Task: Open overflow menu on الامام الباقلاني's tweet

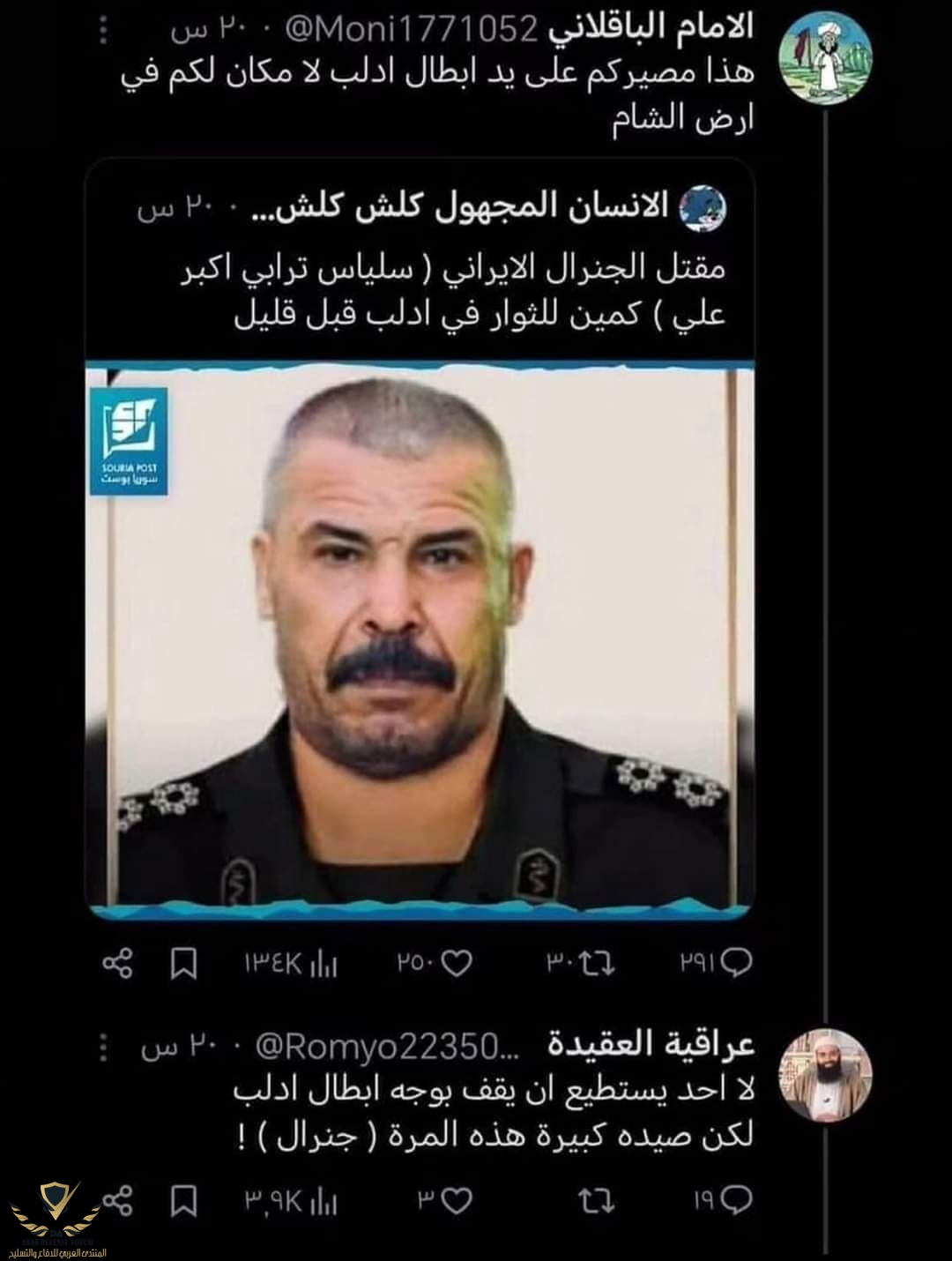Action: tap(103, 31)
